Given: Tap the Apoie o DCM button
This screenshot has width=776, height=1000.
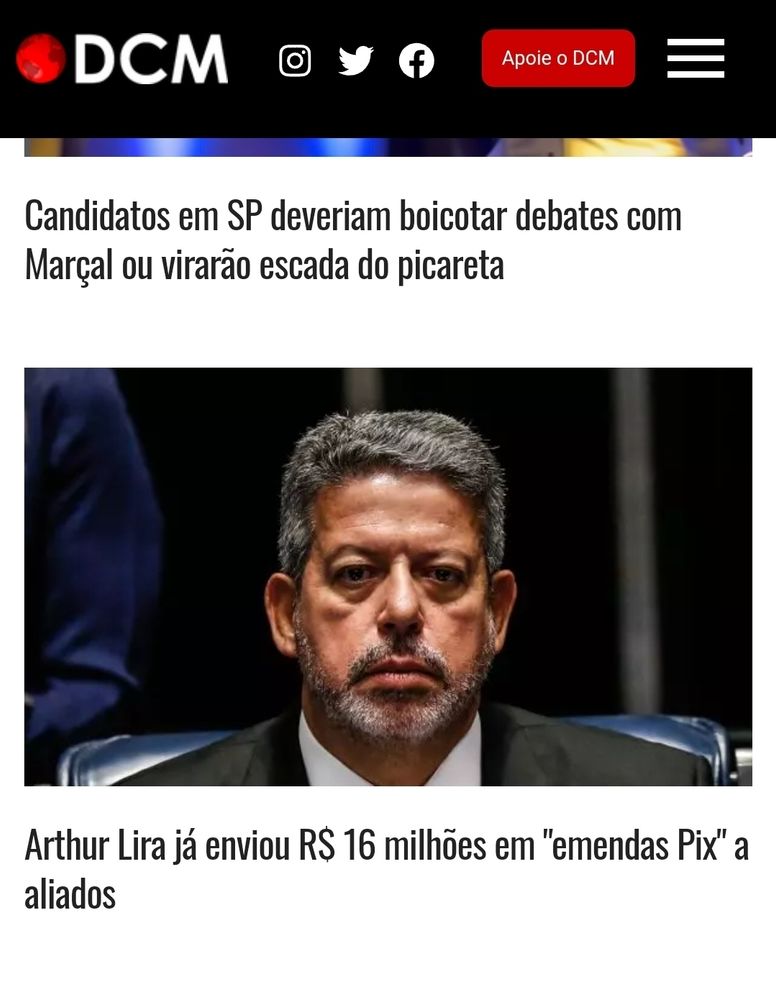Looking at the screenshot, I should tap(558, 58).
